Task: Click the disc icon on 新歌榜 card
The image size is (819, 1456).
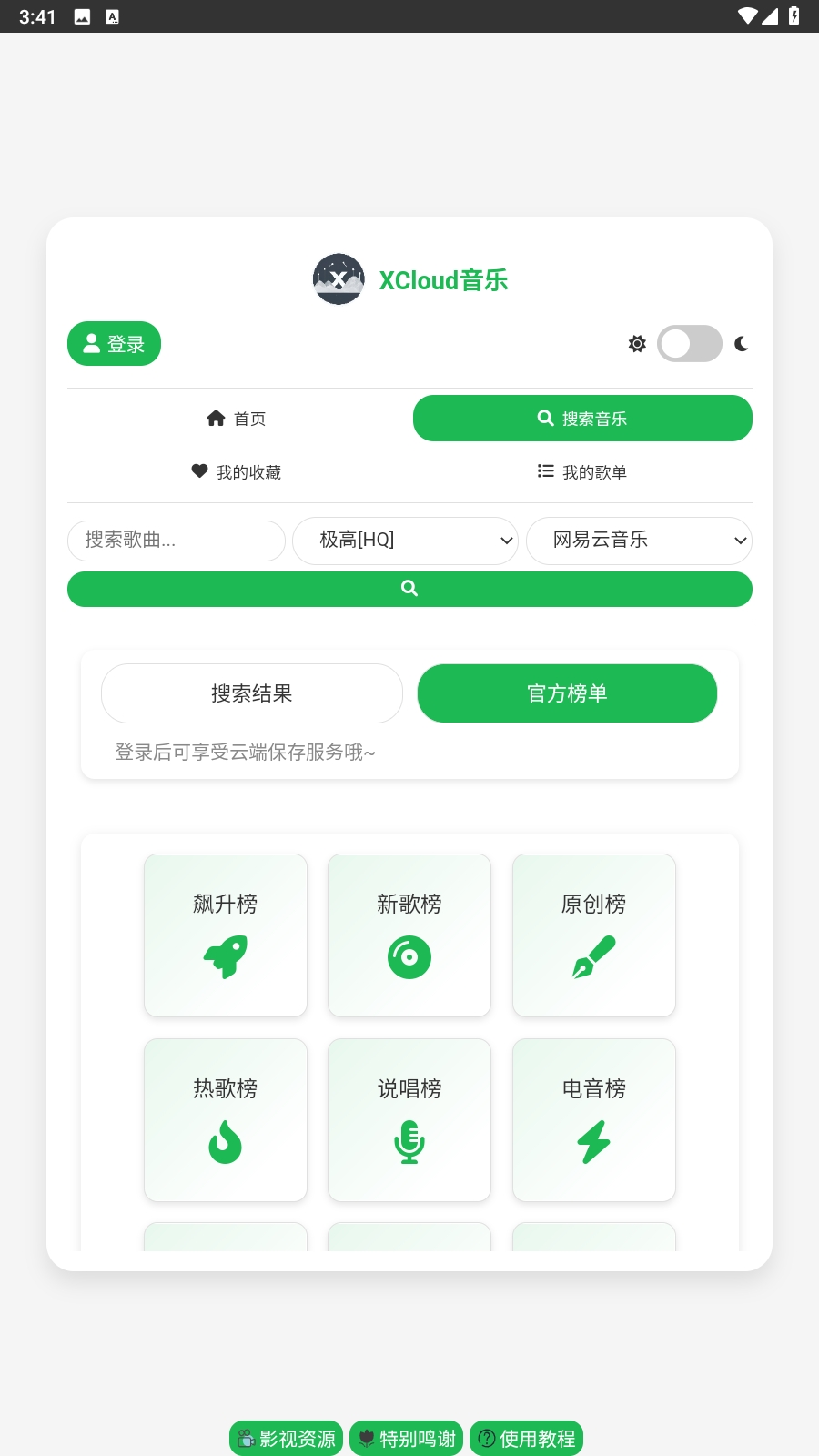Action: 409,956
